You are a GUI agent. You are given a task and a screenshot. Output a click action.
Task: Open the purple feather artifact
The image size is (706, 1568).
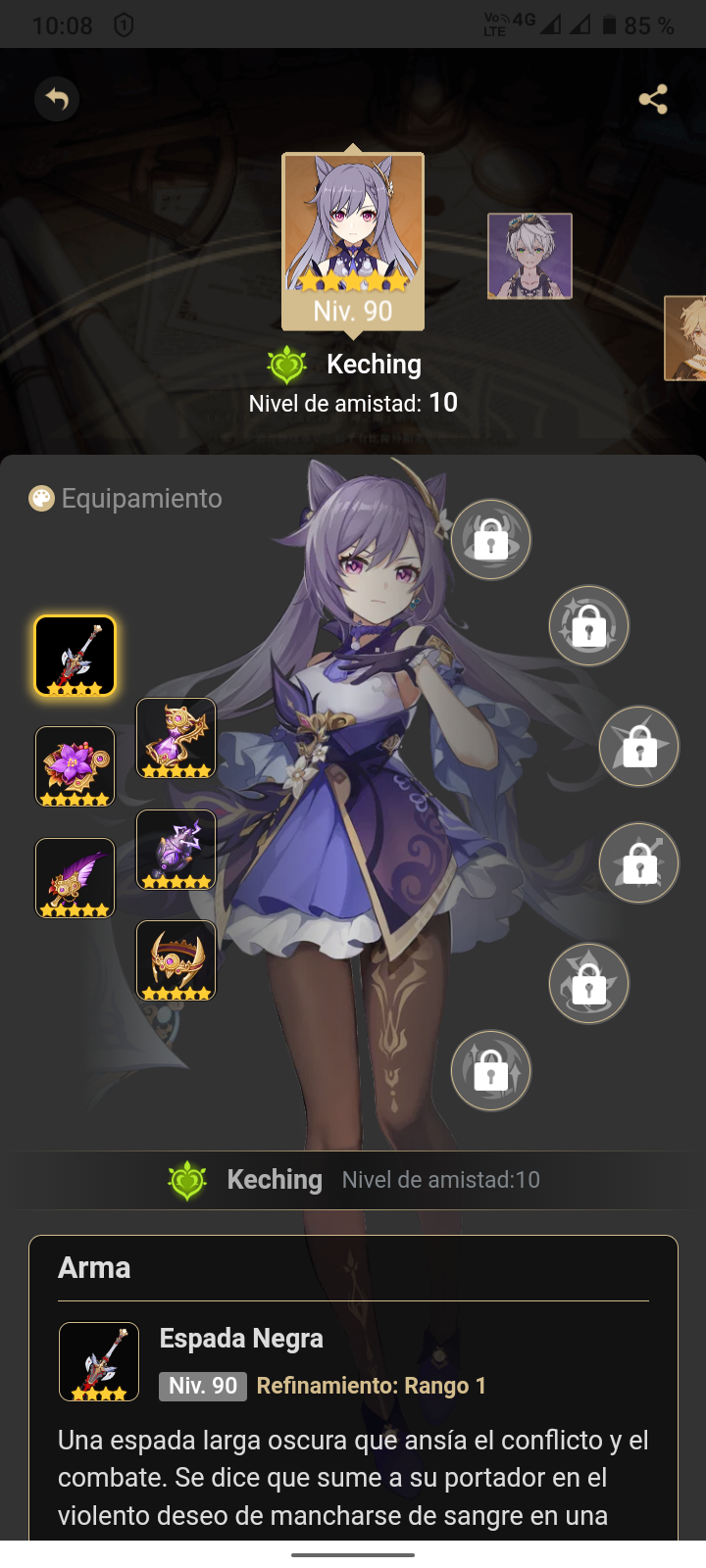pyautogui.click(x=76, y=878)
